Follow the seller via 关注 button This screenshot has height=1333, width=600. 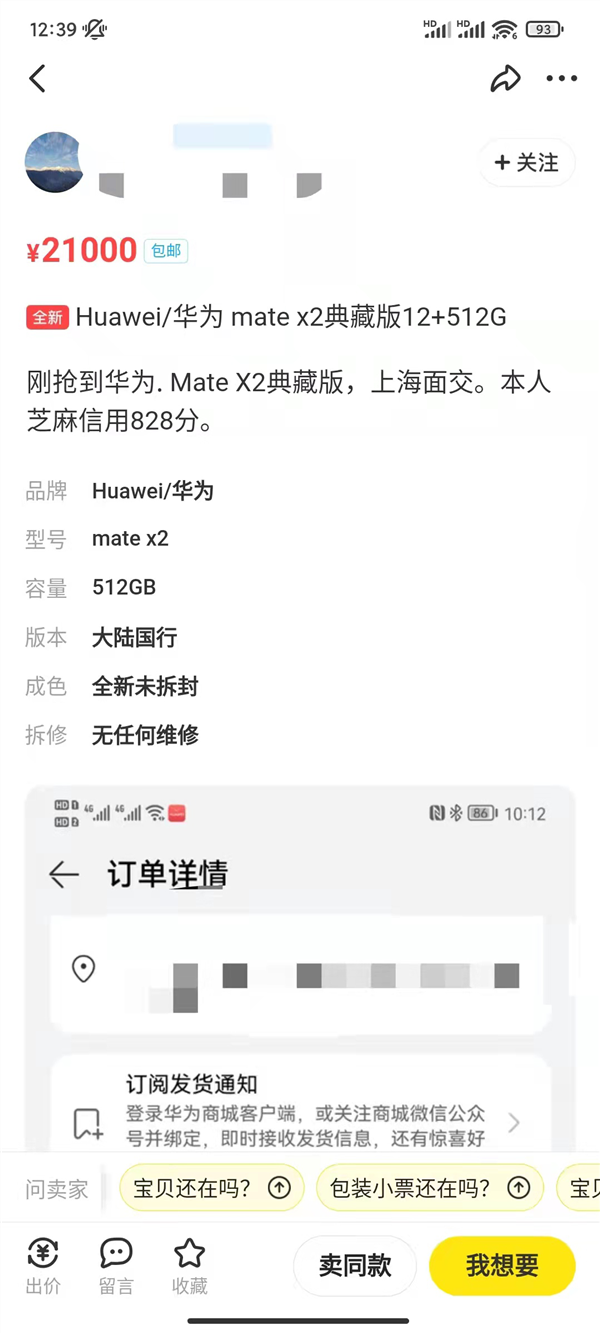[x=527, y=163]
